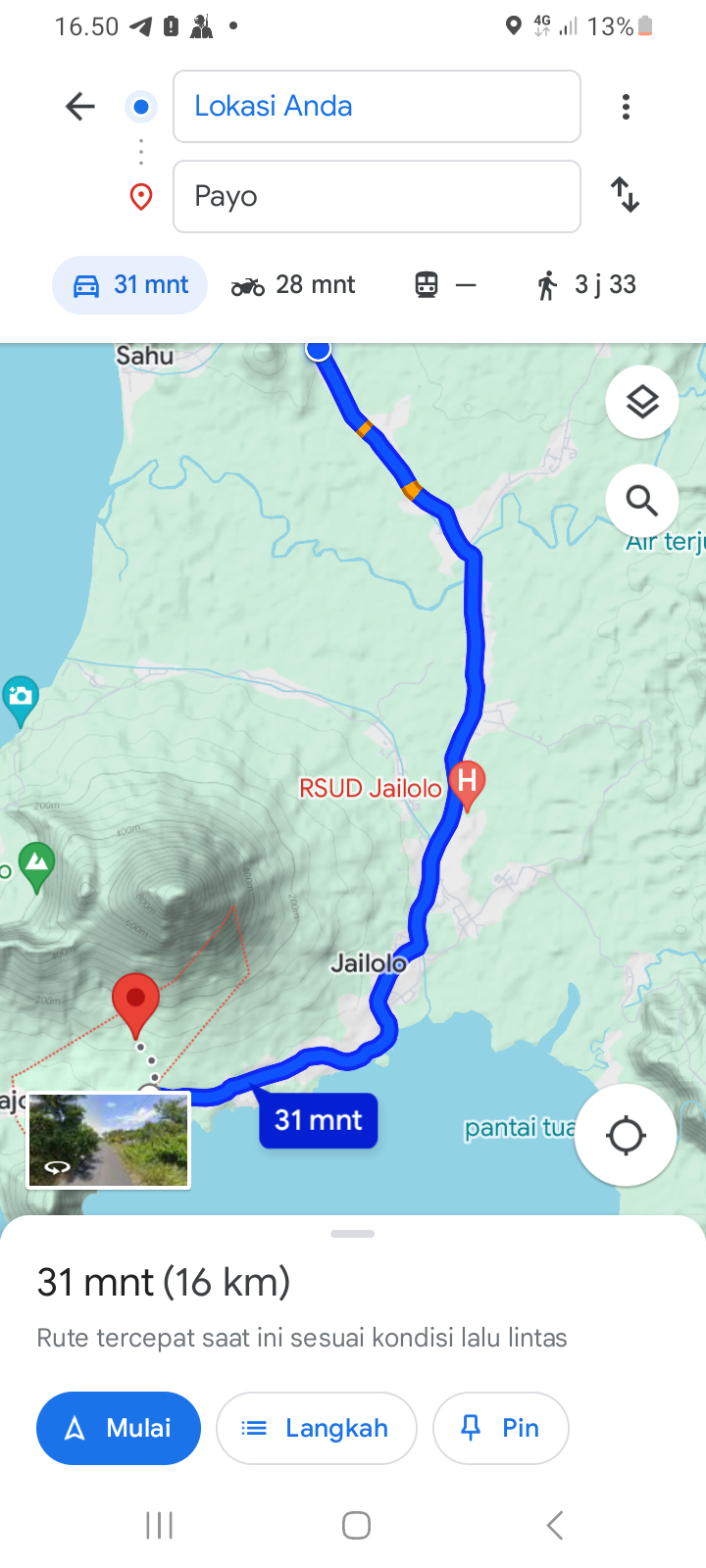Open the three-dot overflow menu

coord(626,106)
